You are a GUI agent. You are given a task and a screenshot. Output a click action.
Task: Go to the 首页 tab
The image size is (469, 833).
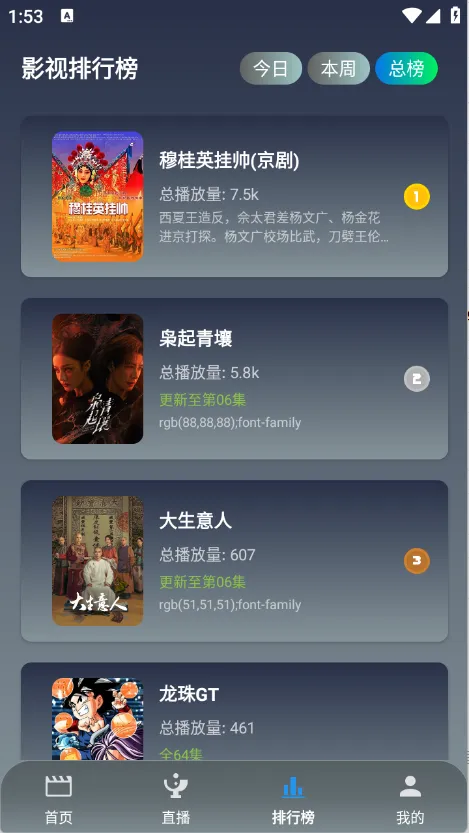[x=58, y=798]
